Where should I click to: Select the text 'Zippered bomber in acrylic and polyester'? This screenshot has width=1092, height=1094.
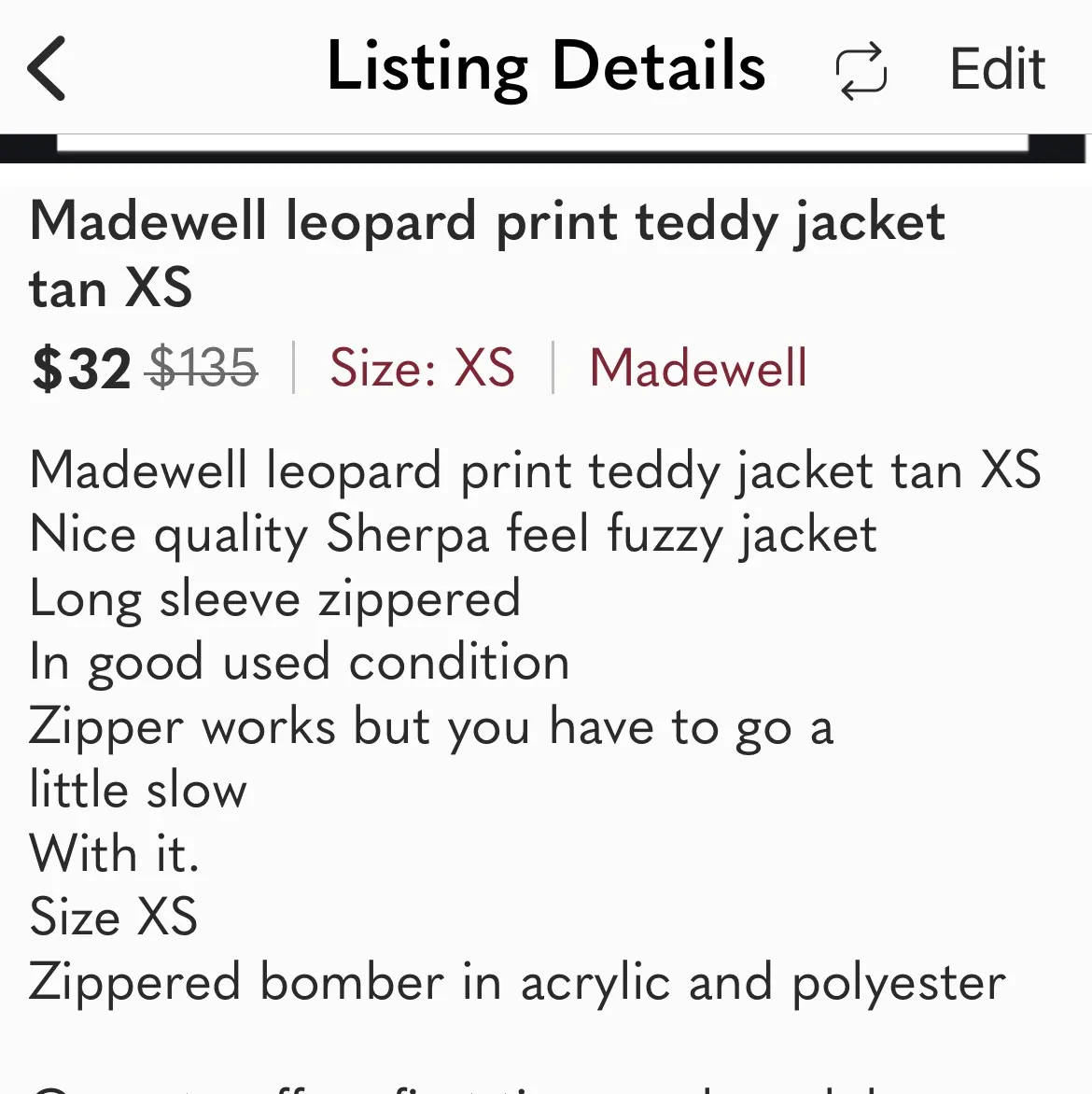tap(516, 981)
